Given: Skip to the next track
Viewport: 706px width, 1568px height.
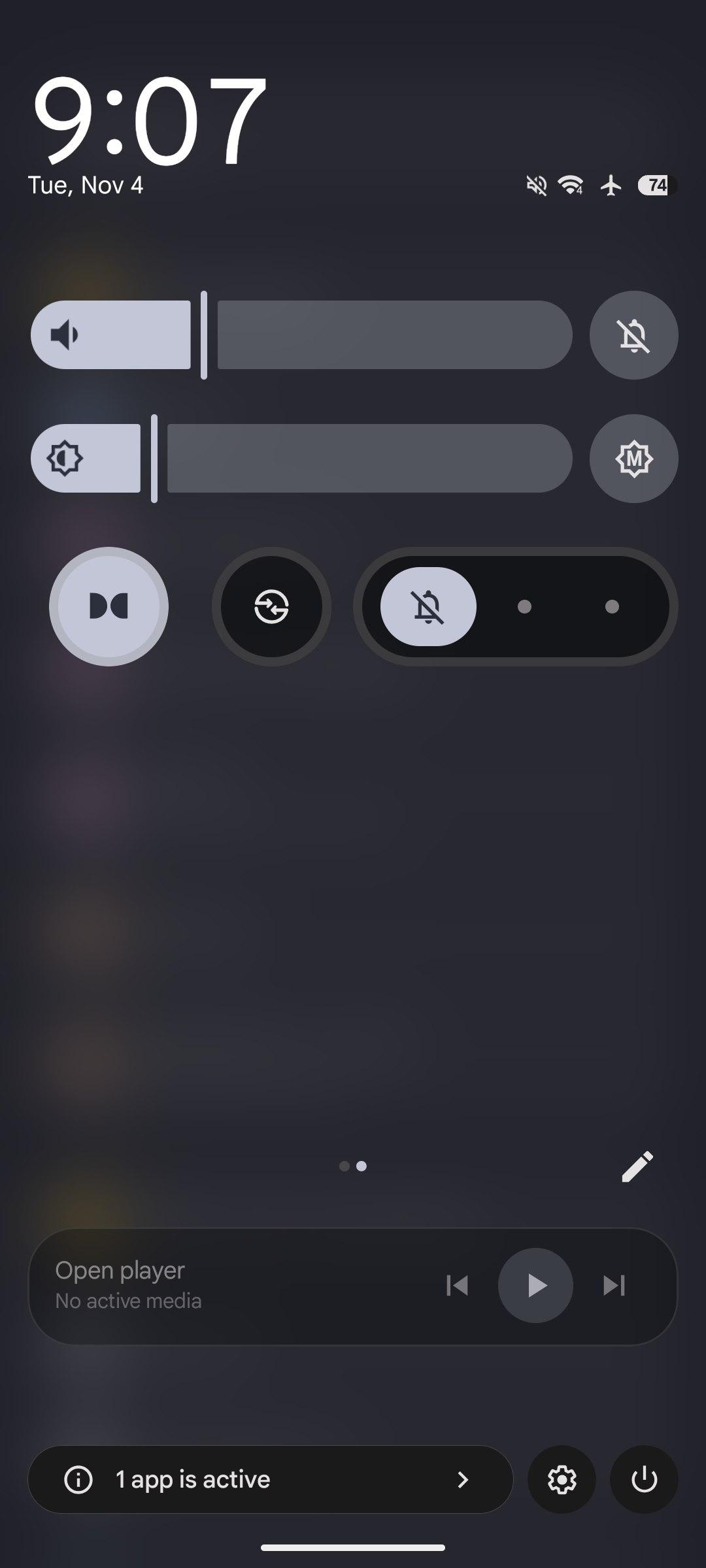Looking at the screenshot, I should point(614,1285).
